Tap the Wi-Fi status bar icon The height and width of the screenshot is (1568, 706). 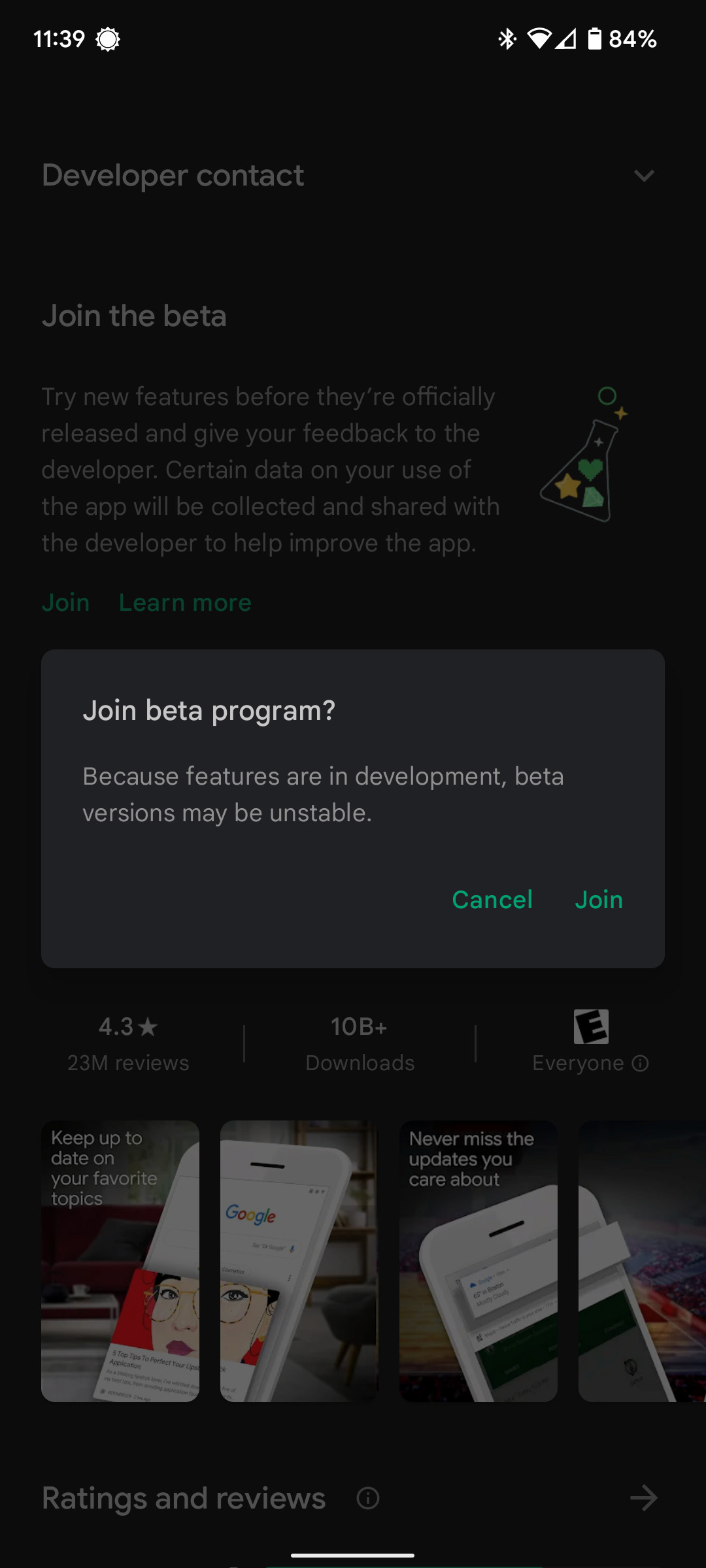pos(540,39)
